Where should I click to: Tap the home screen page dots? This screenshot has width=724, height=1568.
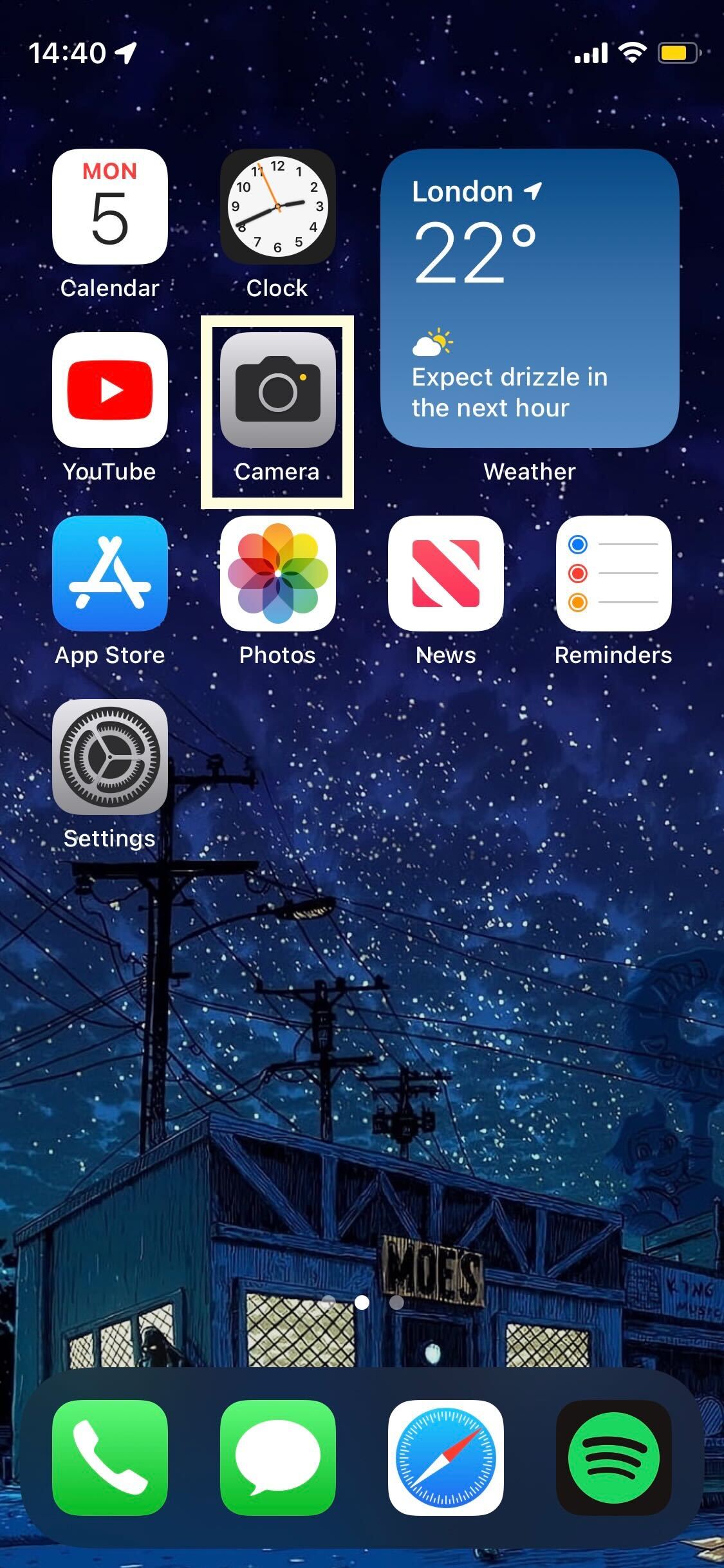pyautogui.click(x=362, y=1302)
